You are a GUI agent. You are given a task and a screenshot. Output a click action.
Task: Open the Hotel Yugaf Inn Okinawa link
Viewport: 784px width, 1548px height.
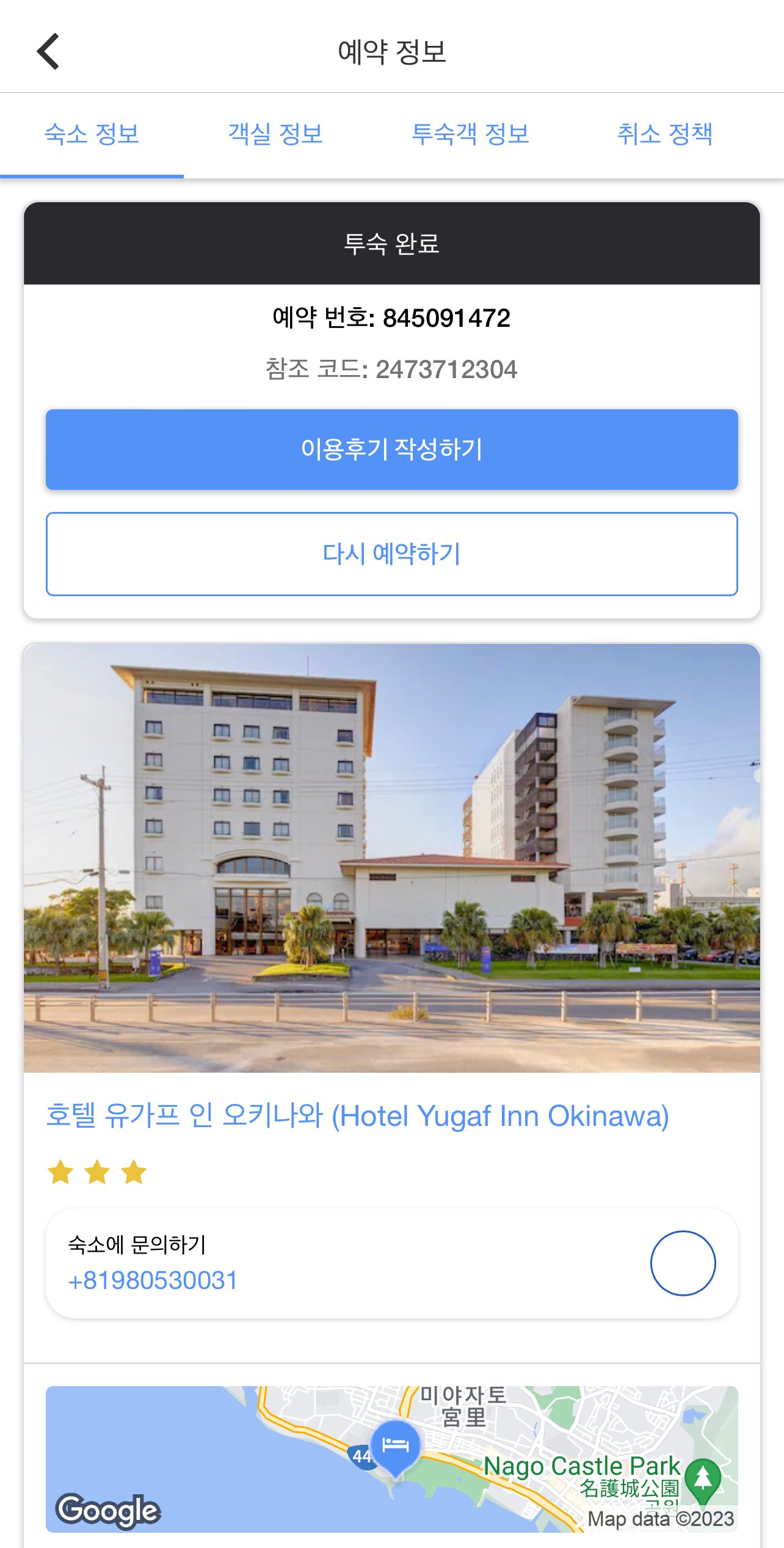tap(358, 1115)
